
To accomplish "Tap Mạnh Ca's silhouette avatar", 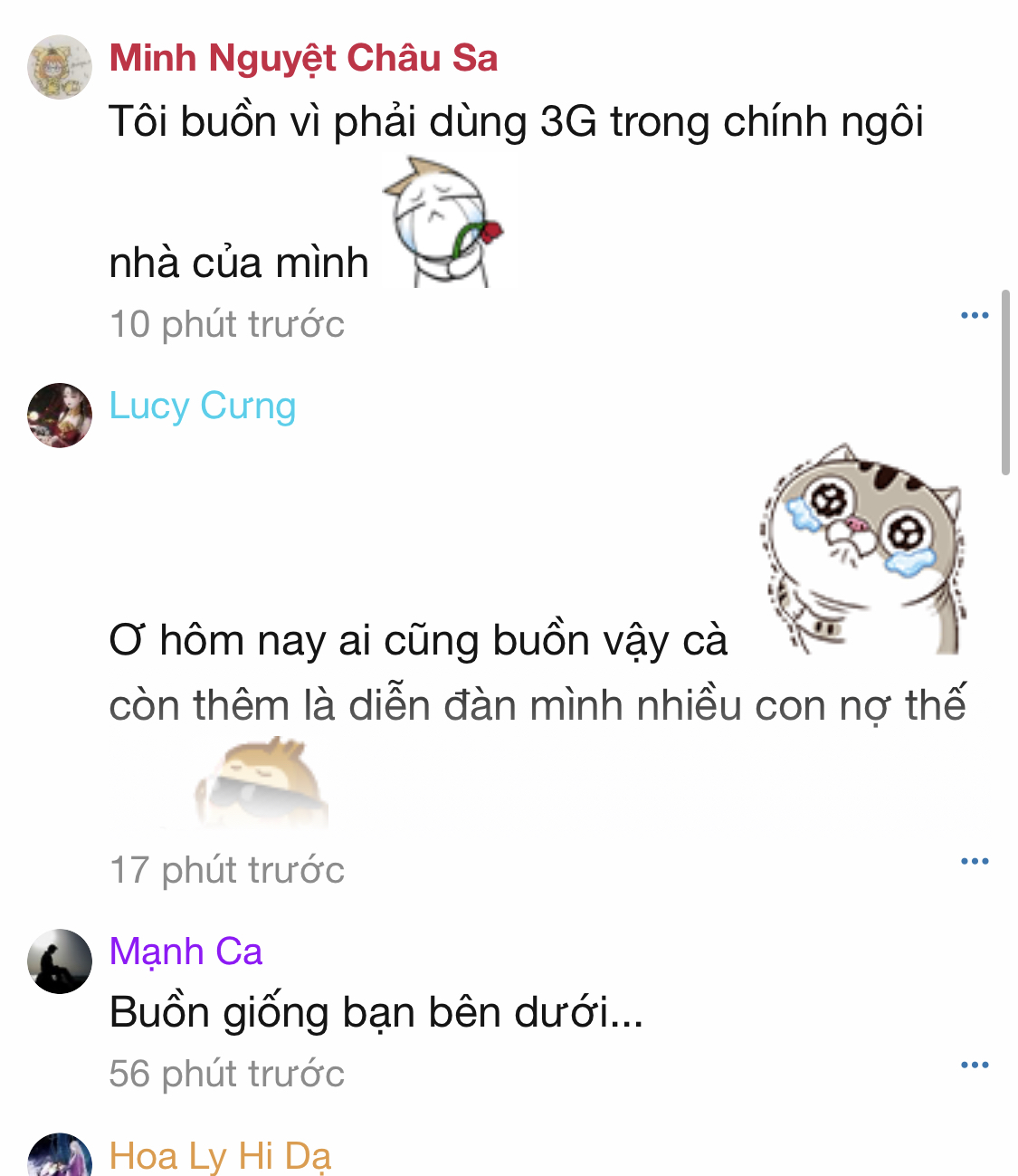I will click(x=60, y=961).
